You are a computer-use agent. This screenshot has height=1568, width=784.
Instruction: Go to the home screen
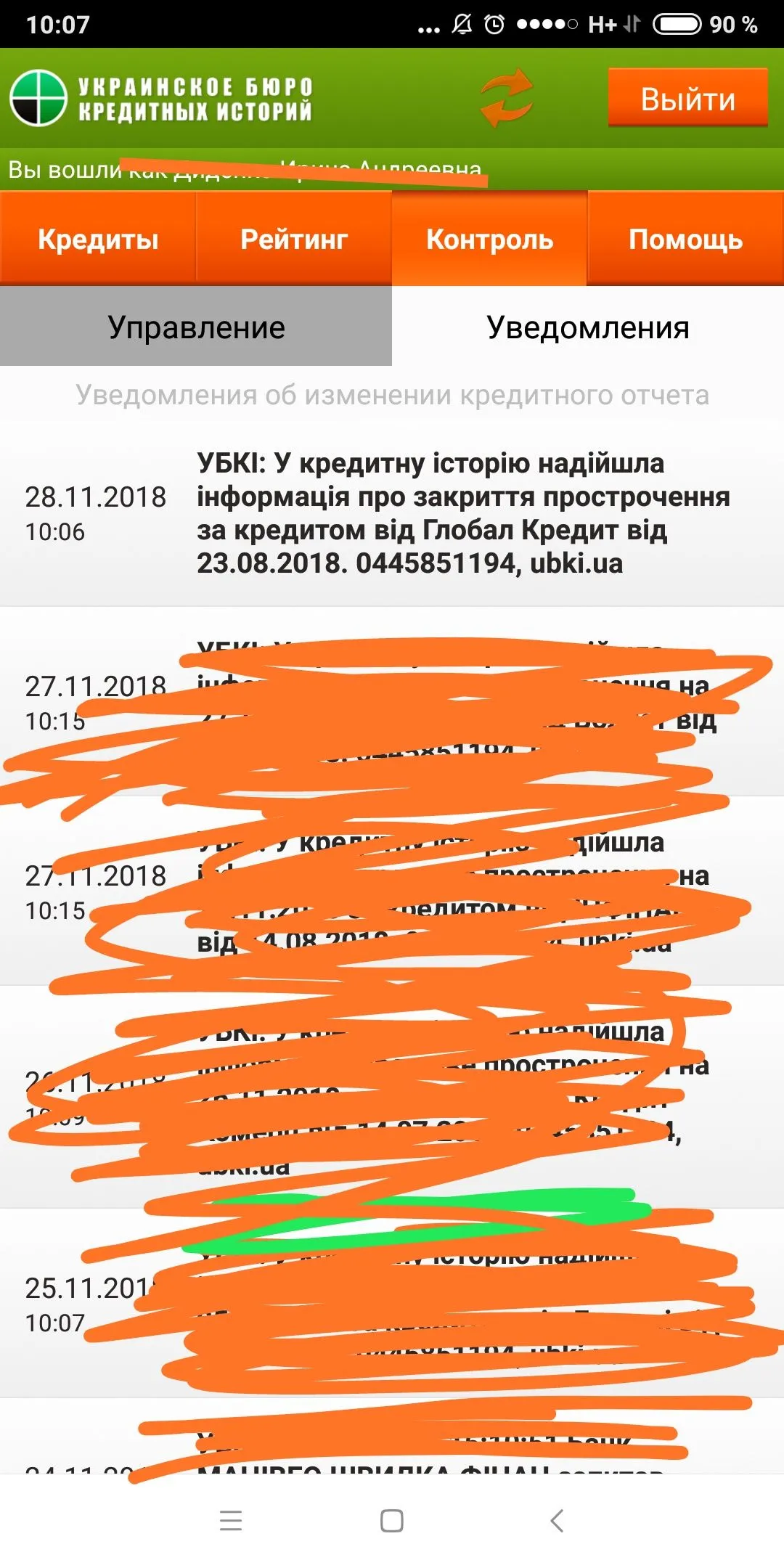pyautogui.click(x=392, y=1520)
